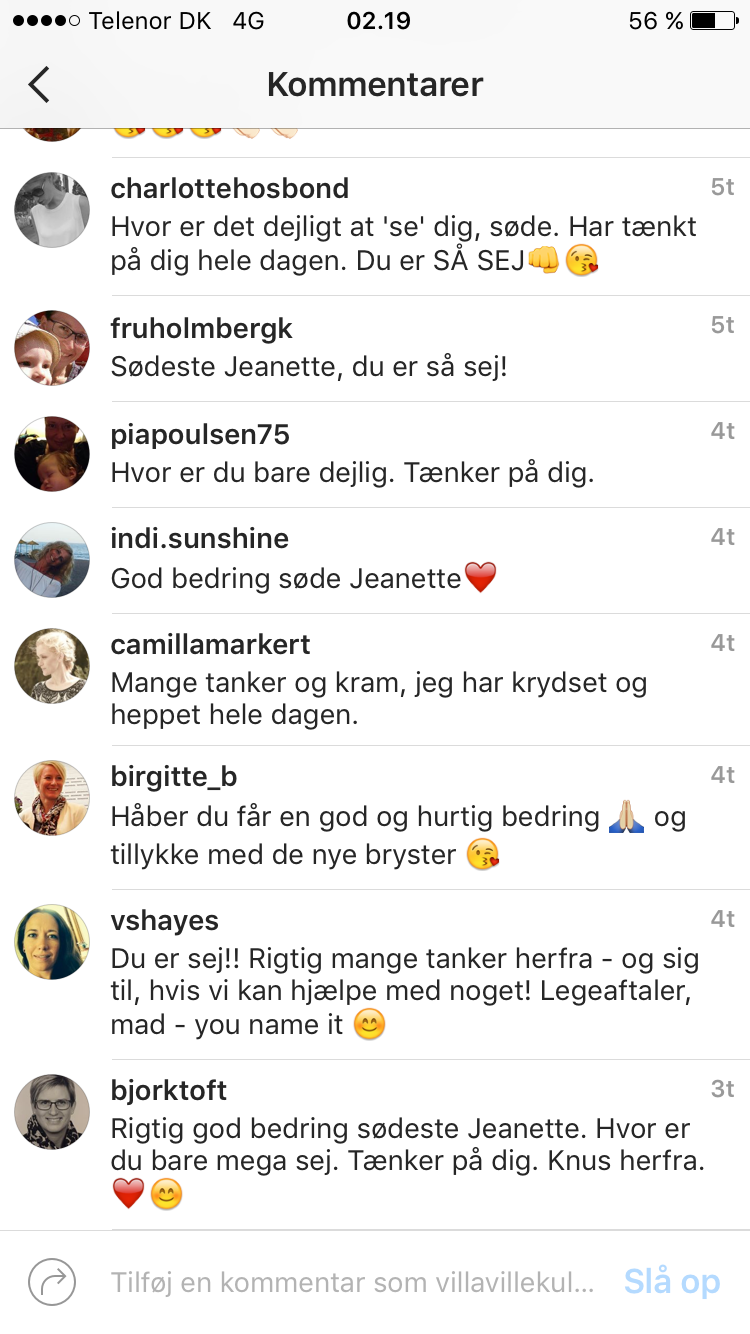Tap bjorktoft's profile picture
The width and height of the screenshot is (750, 1334).
[x=52, y=1112]
